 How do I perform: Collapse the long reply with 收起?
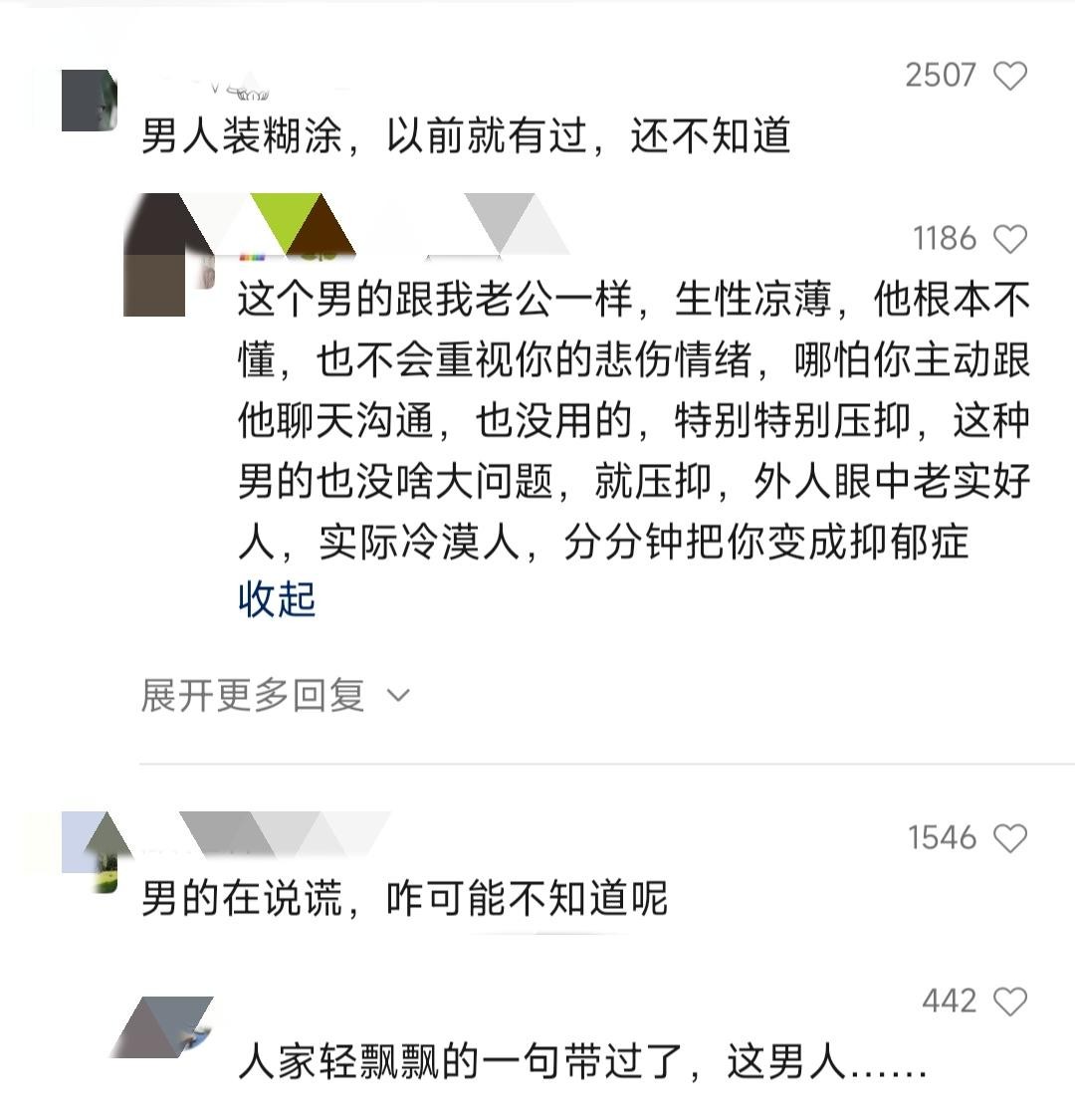pos(277,599)
